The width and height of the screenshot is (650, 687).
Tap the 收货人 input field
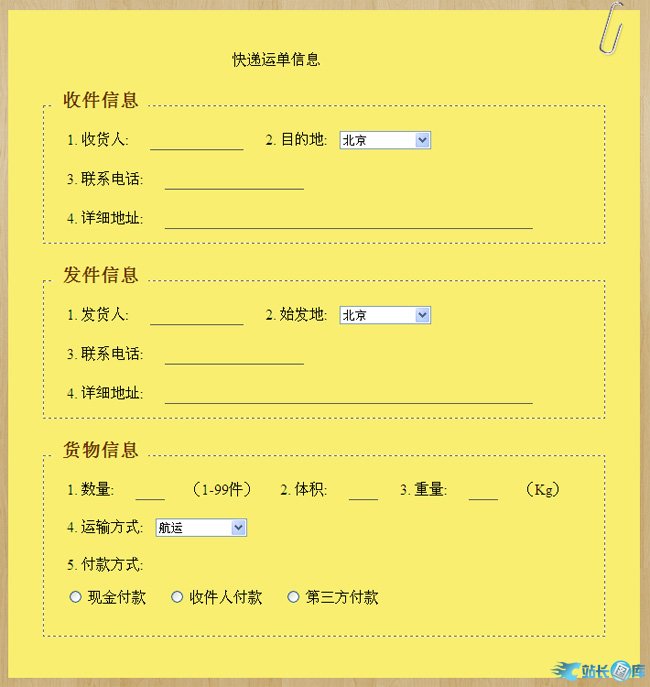(x=196, y=140)
